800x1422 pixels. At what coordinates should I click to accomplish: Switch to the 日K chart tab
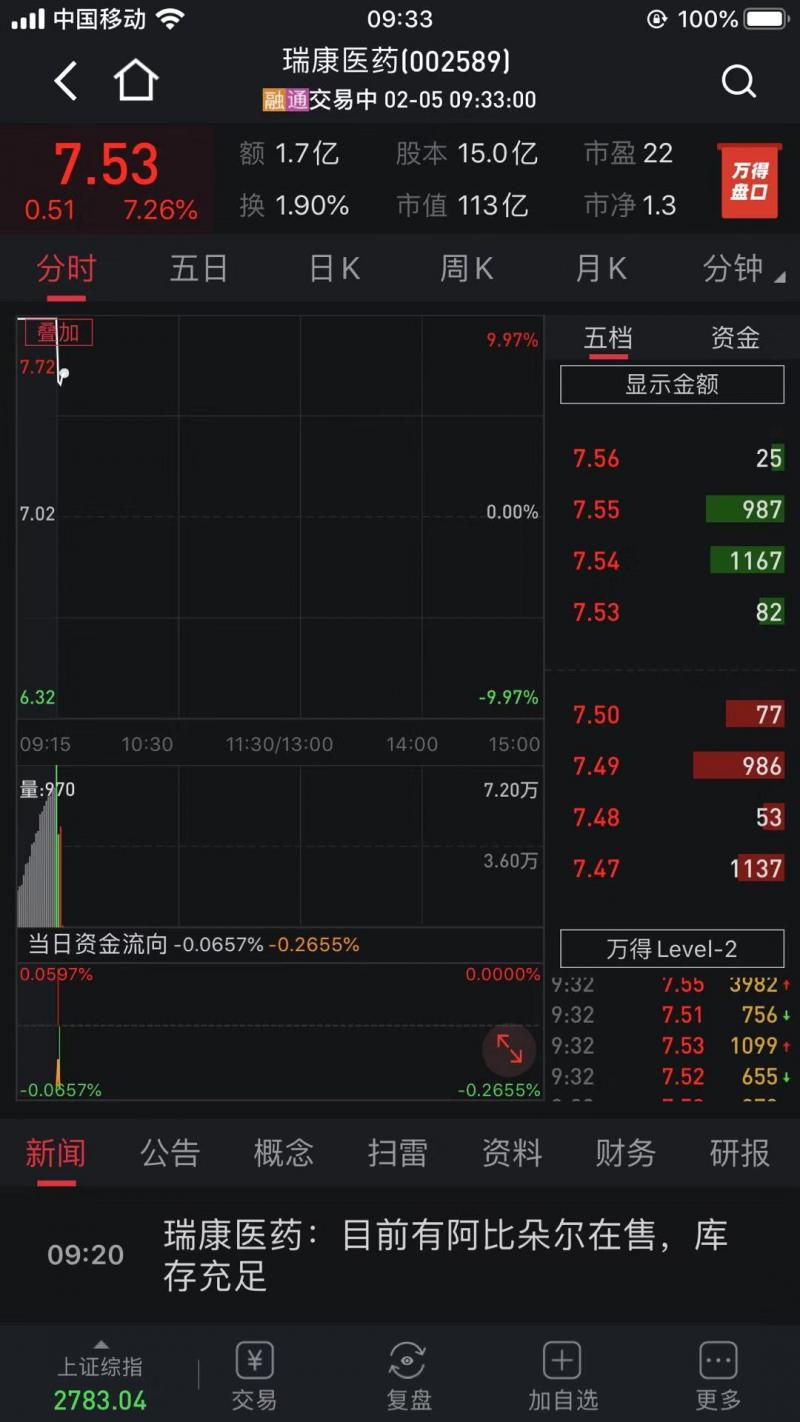click(x=334, y=268)
